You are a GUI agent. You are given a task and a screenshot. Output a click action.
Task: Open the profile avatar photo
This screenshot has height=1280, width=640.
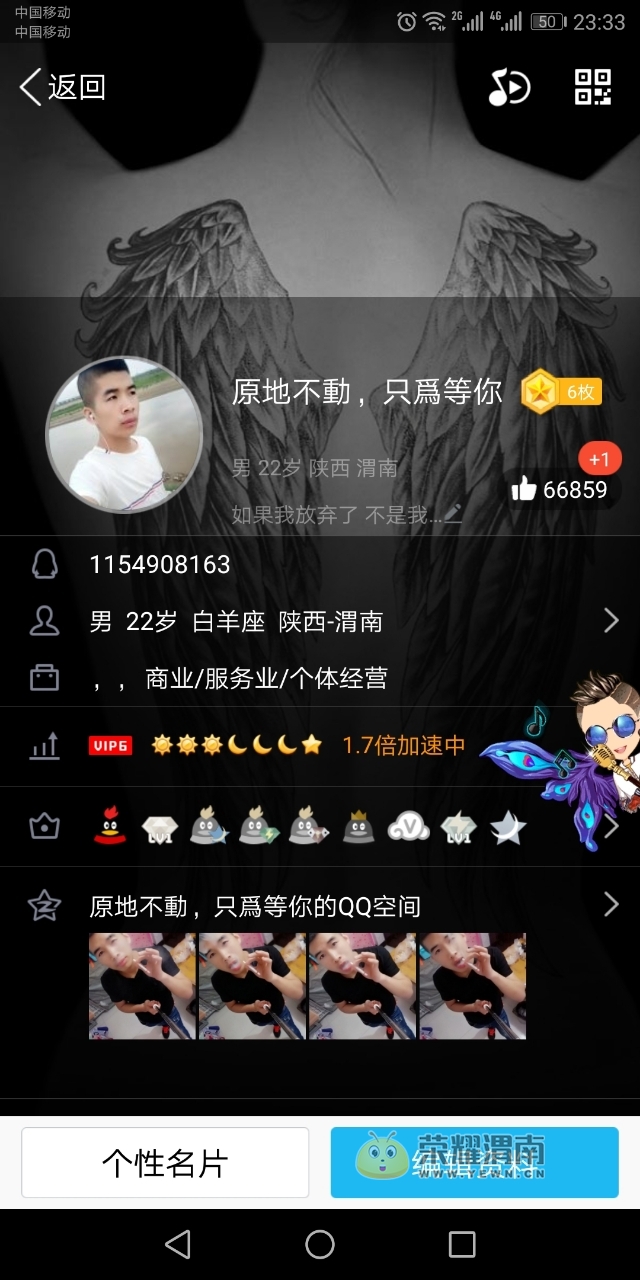click(124, 435)
